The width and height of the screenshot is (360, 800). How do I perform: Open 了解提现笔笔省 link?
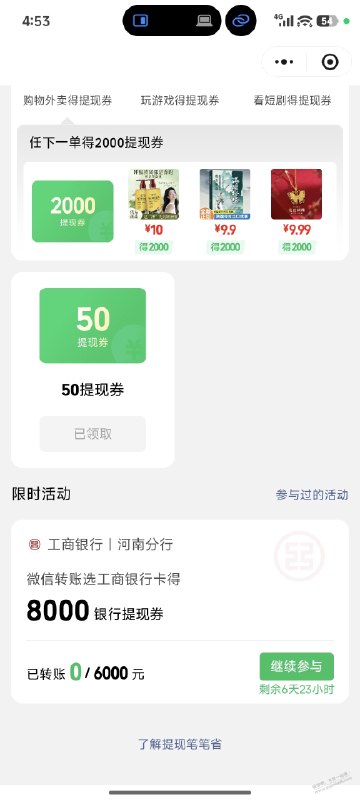coord(180,744)
